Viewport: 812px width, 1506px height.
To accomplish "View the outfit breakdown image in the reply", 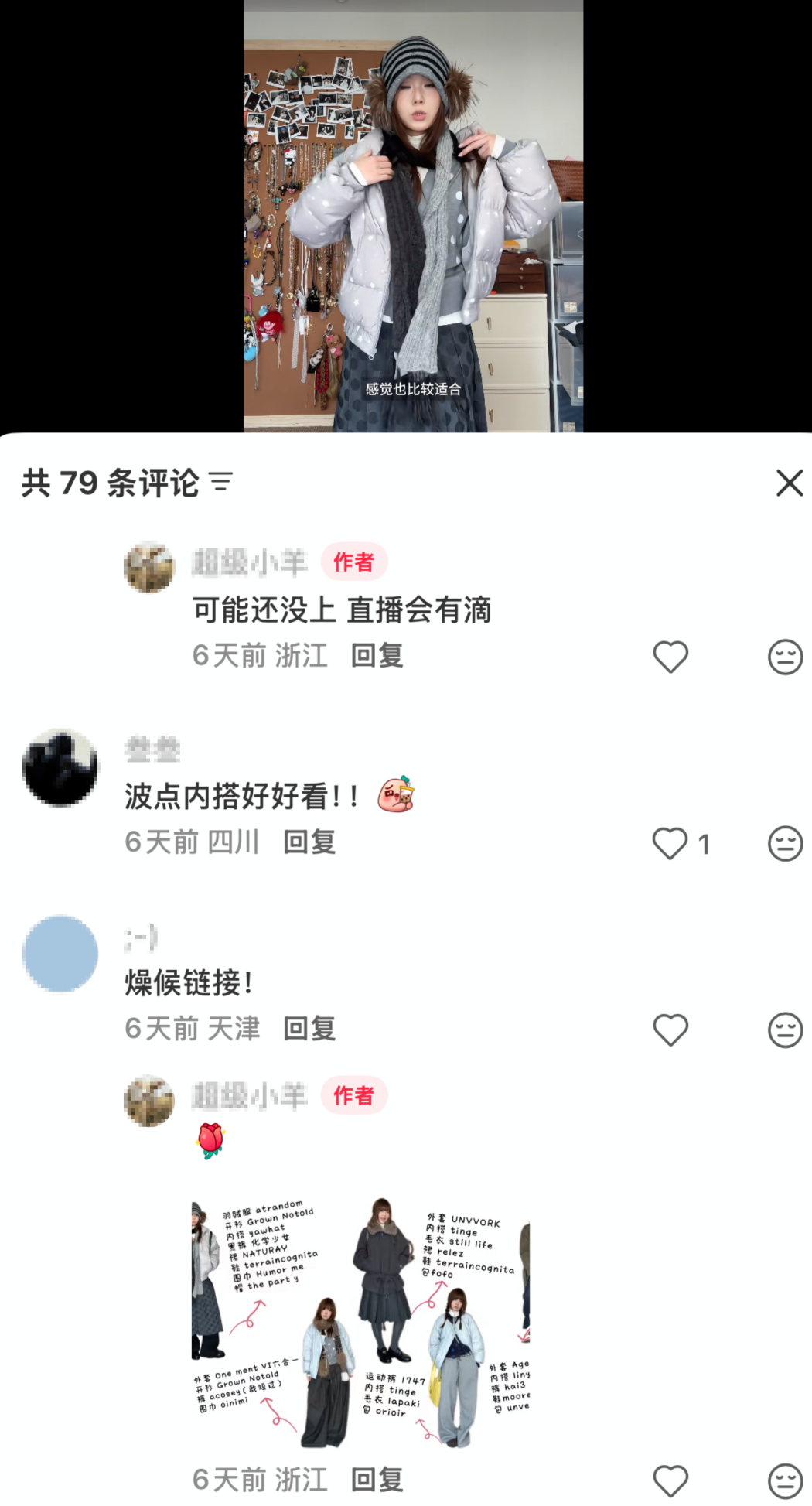I will pyautogui.click(x=356, y=1315).
